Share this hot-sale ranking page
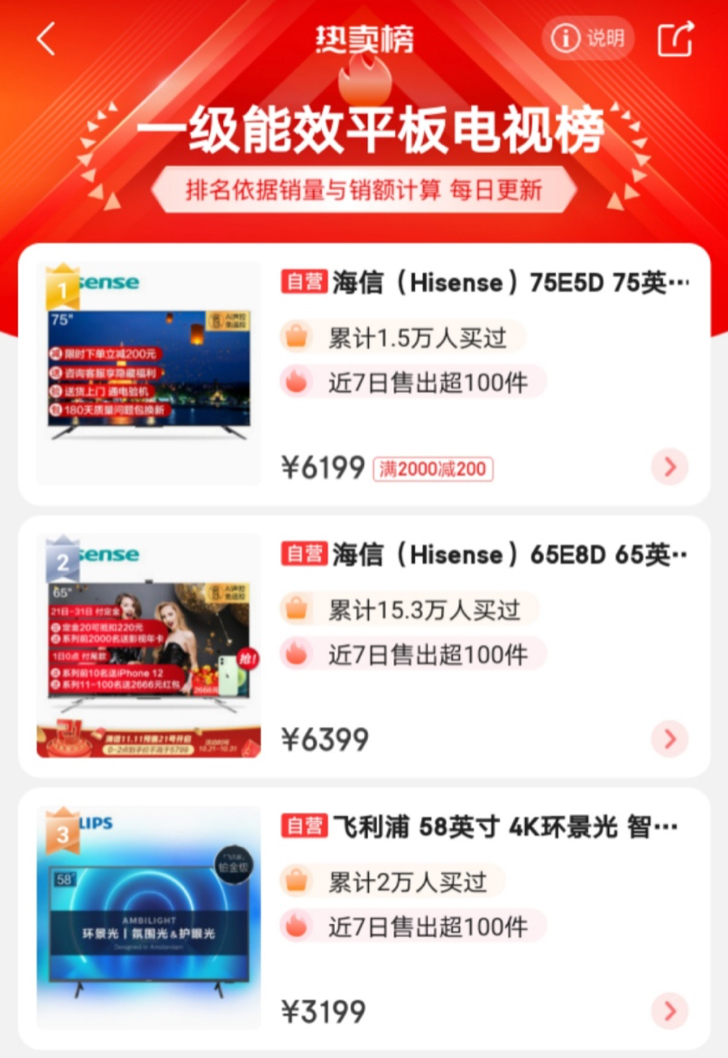This screenshot has width=728, height=1058. coord(675,39)
